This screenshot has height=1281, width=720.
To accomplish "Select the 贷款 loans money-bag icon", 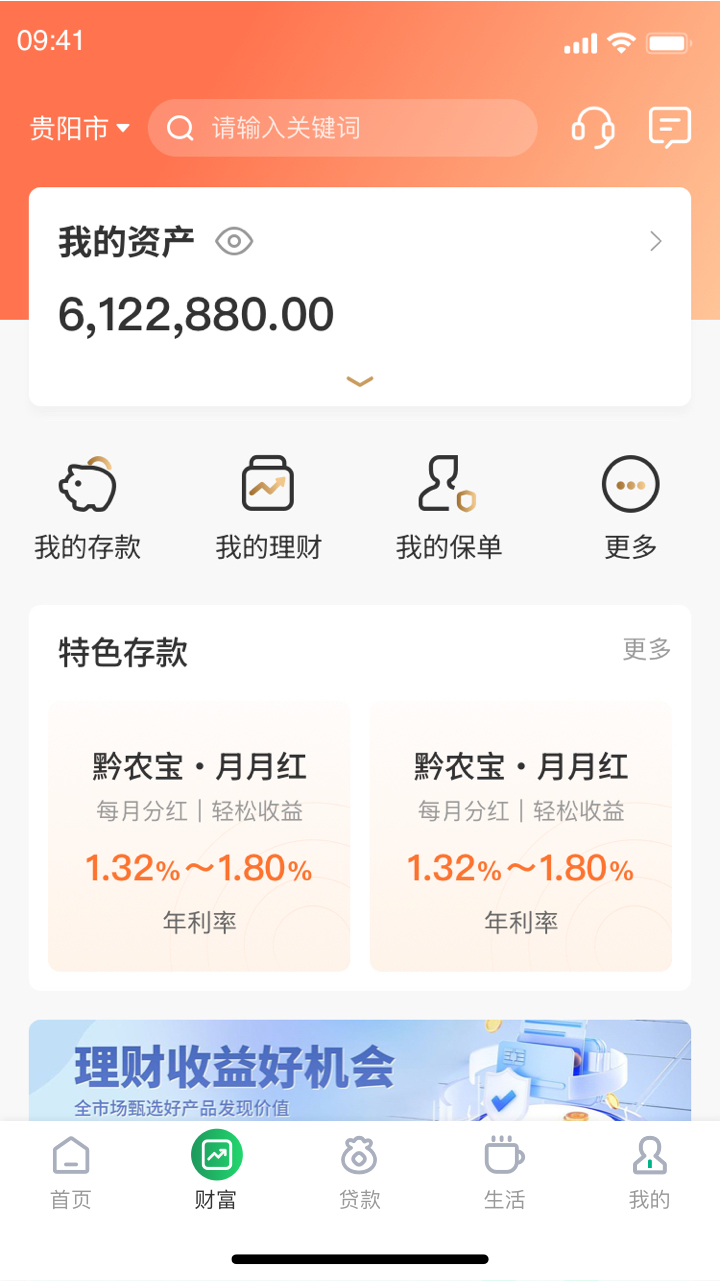I will (359, 1155).
